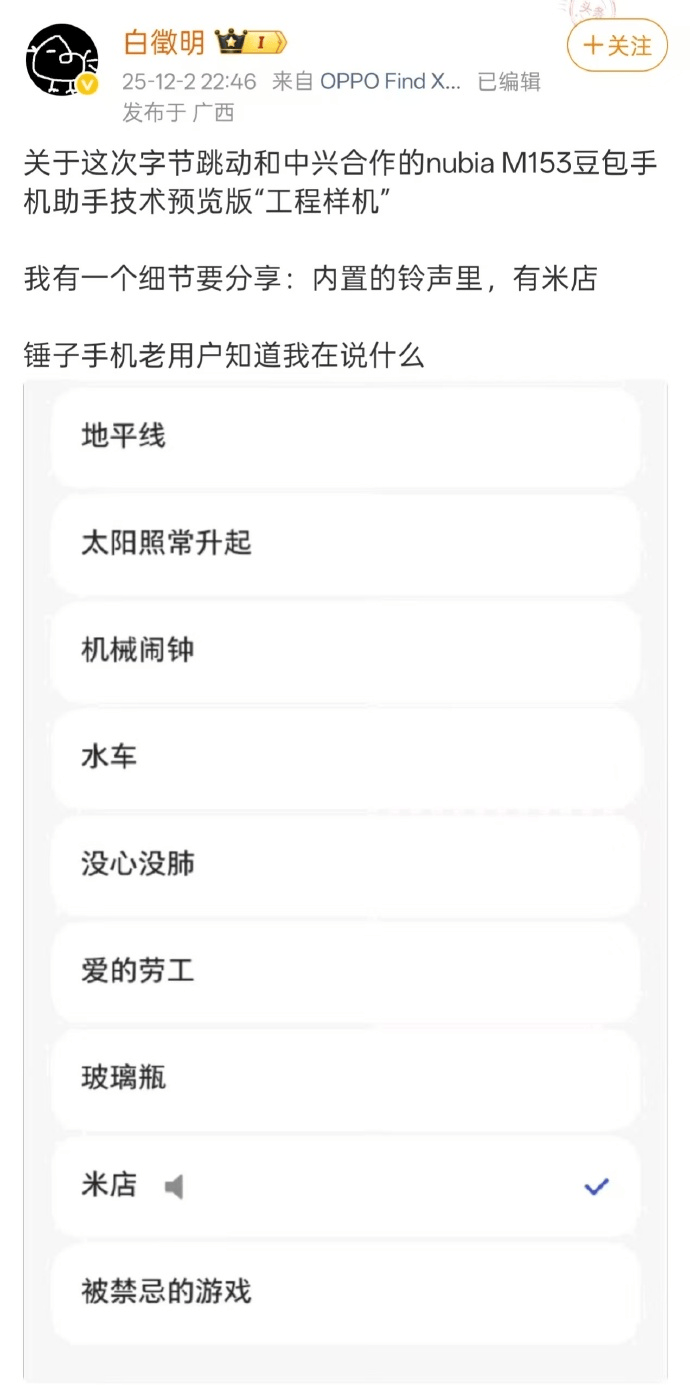Open the OPPO Find X source link
Screen dimensions: 690x1385
(390, 82)
